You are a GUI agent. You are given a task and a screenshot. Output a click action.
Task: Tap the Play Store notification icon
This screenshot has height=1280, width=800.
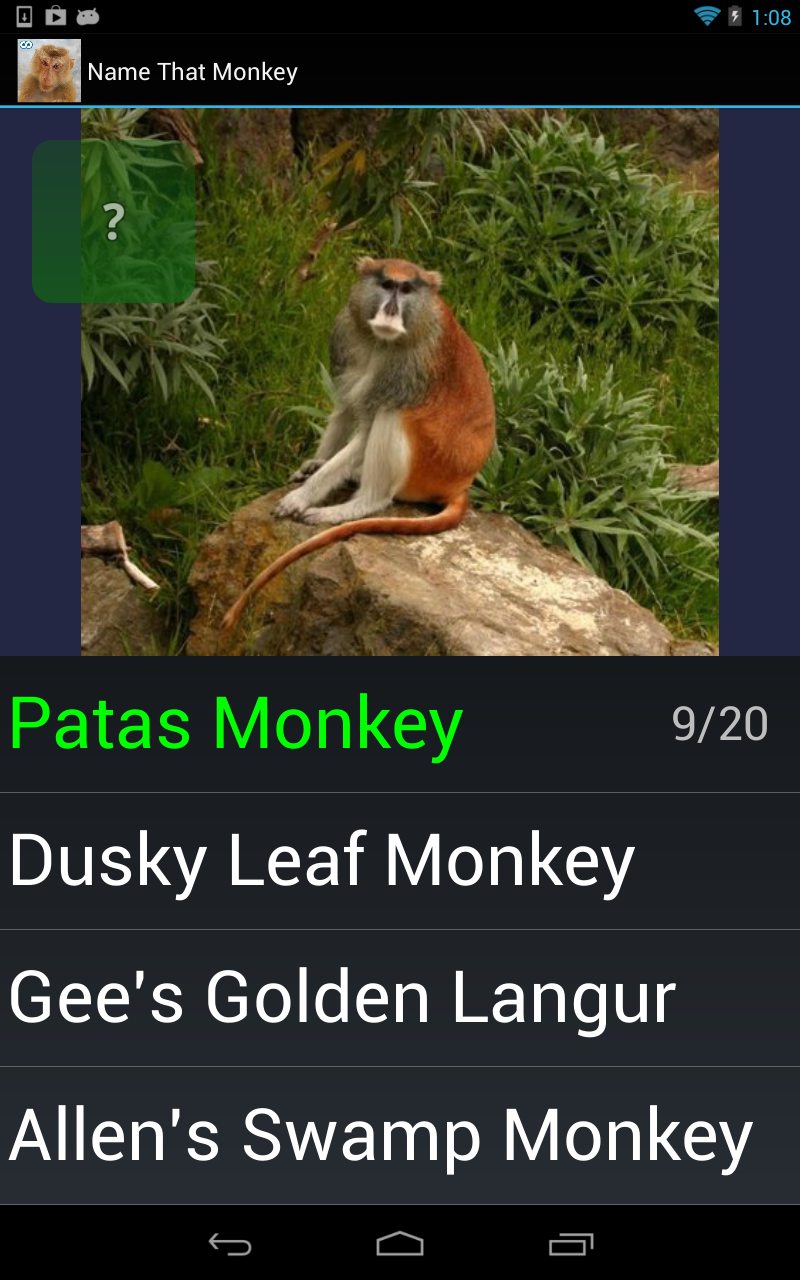point(56,16)
